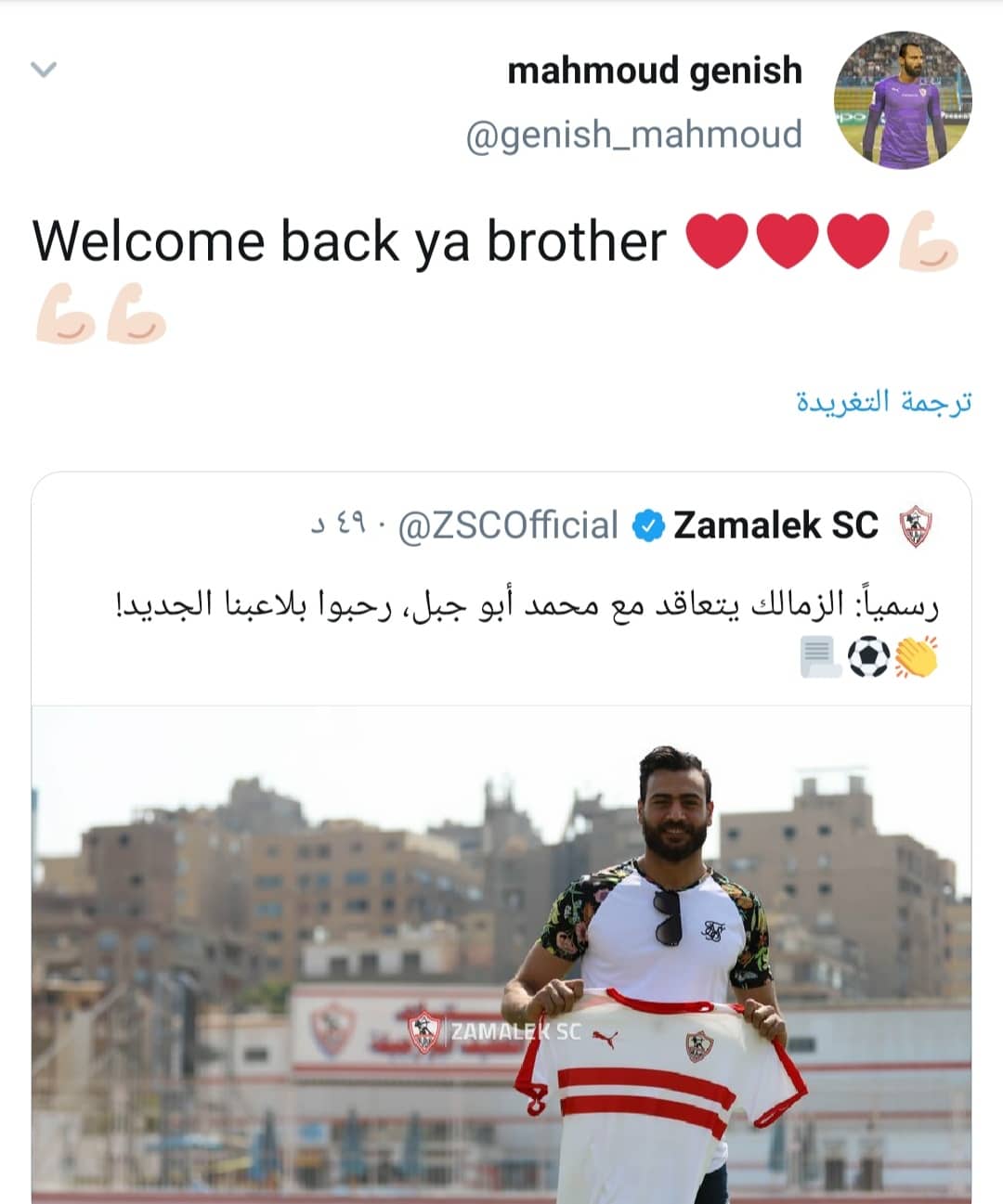
Task: Open mahmoud genish's profile picture
Action: tap(903, 100)
